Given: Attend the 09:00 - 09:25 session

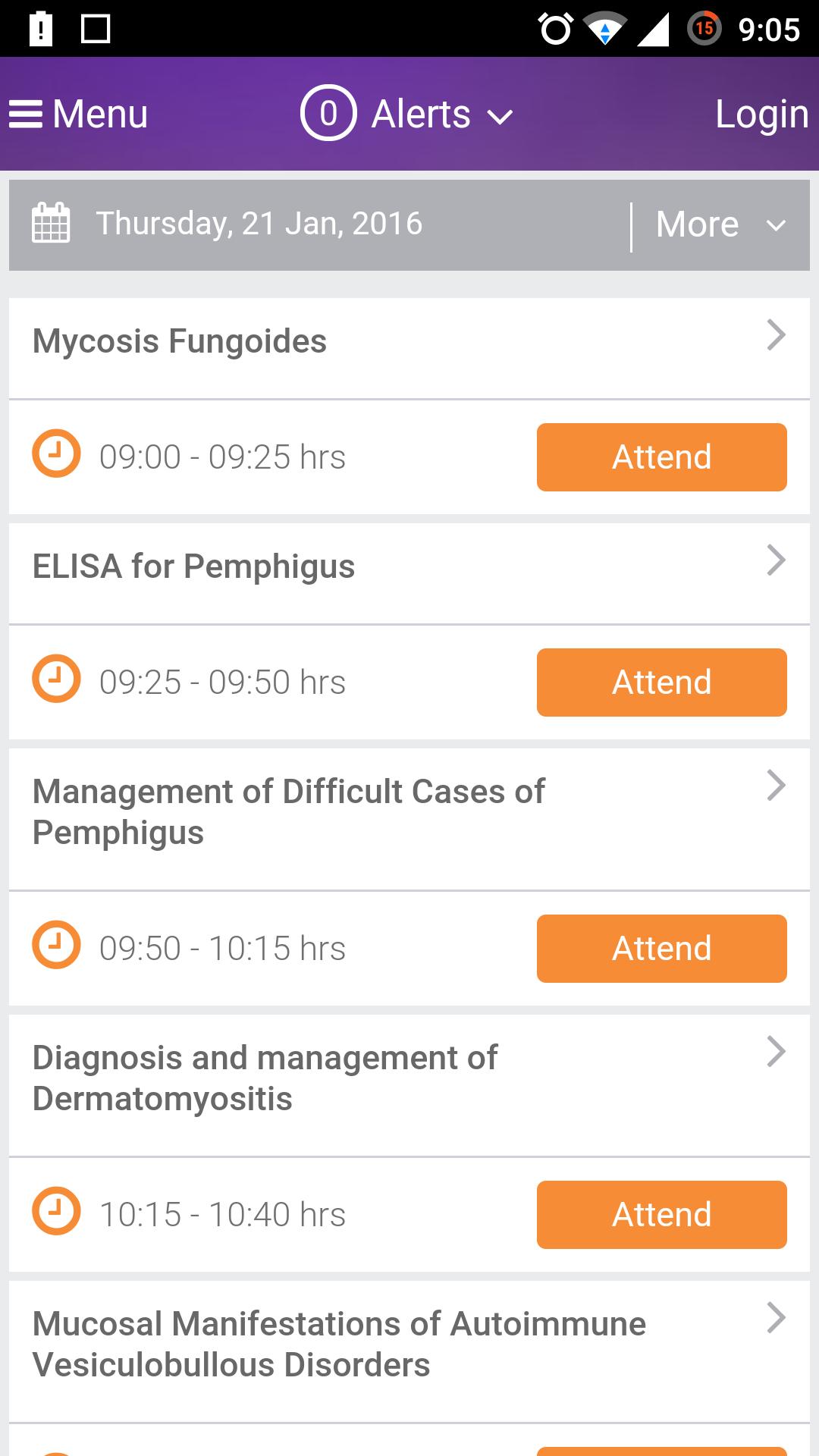Looking at the screenshot, I should click(661, 457).
